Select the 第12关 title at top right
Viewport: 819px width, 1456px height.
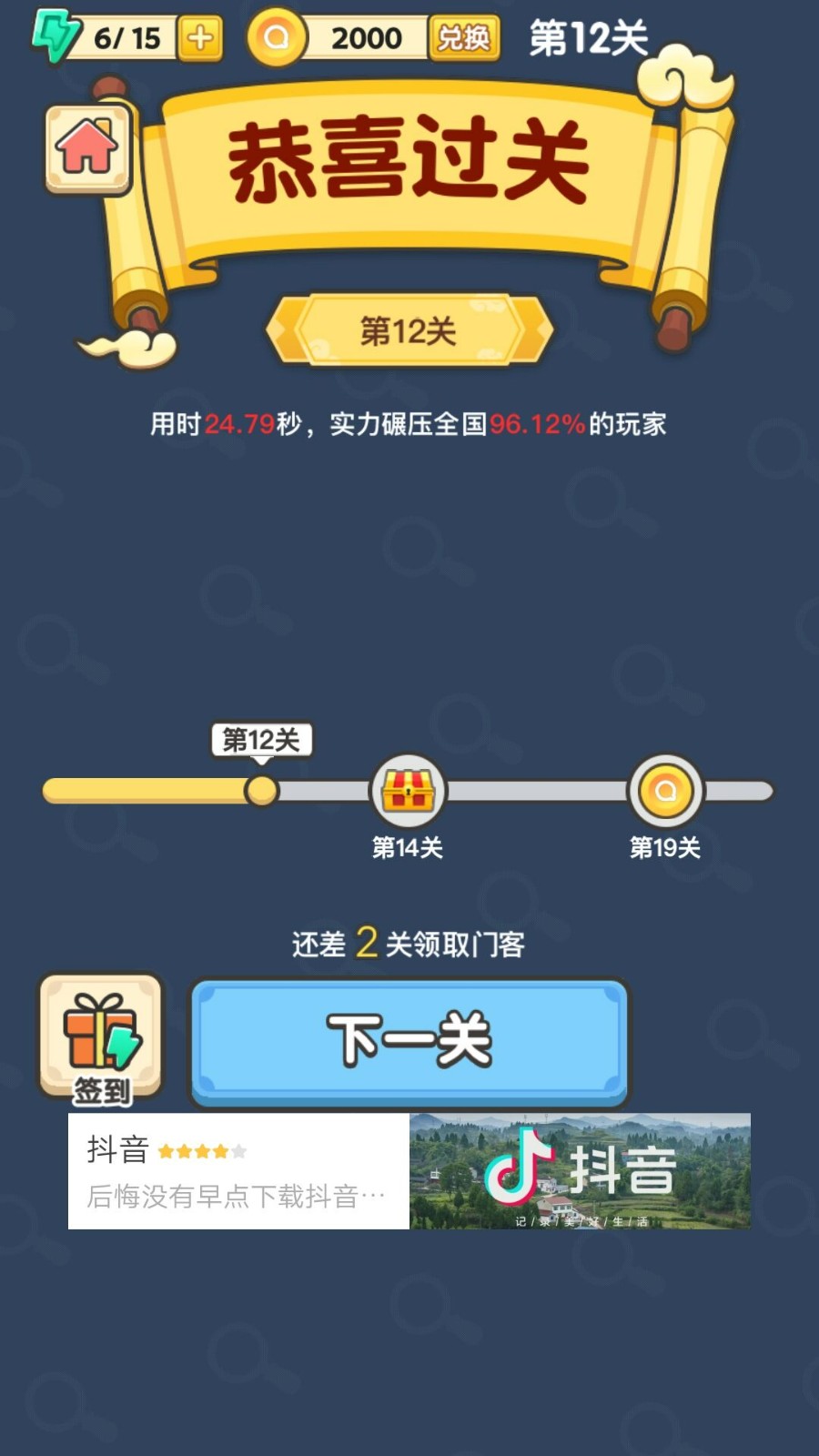tap(589, 36)
